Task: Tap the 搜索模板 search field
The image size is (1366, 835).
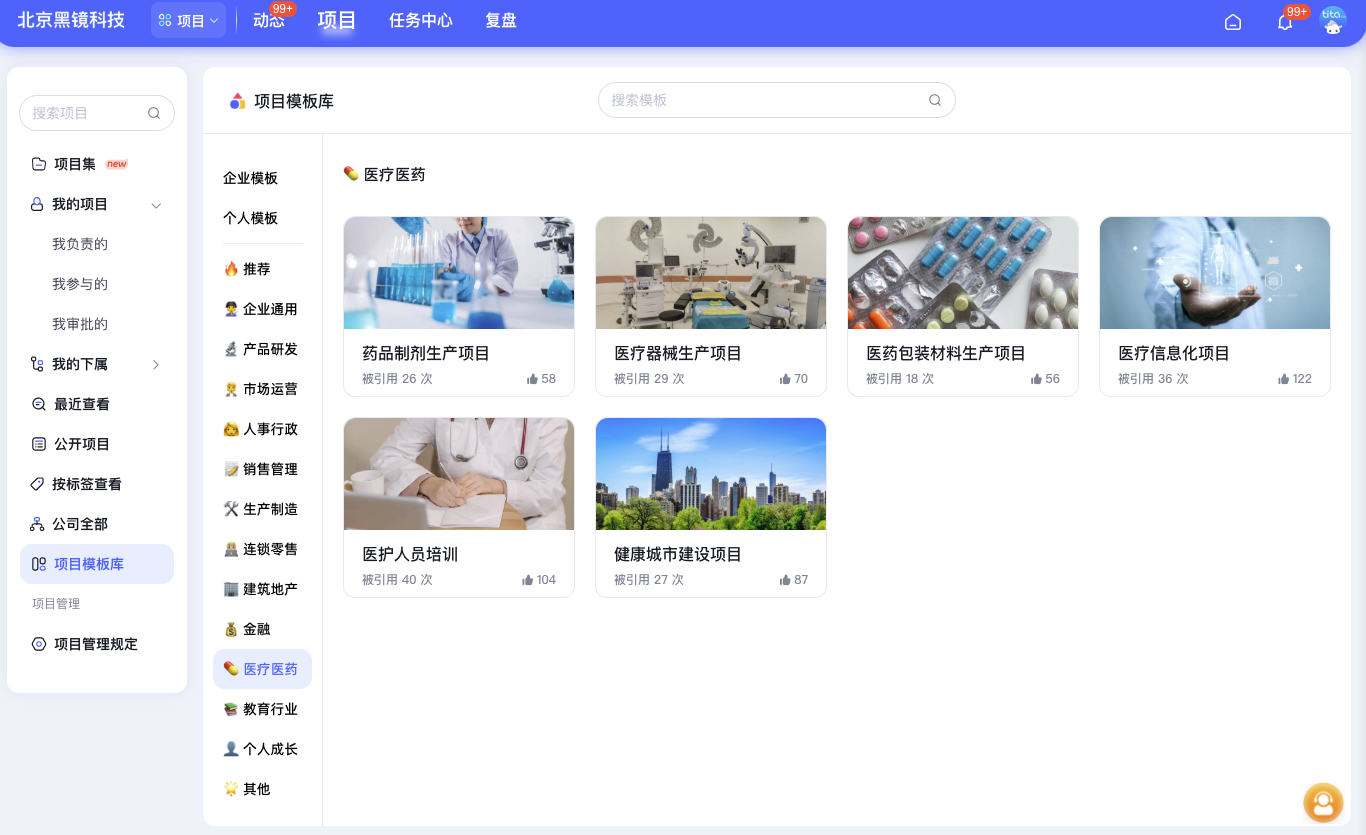Action: point(765,100)
